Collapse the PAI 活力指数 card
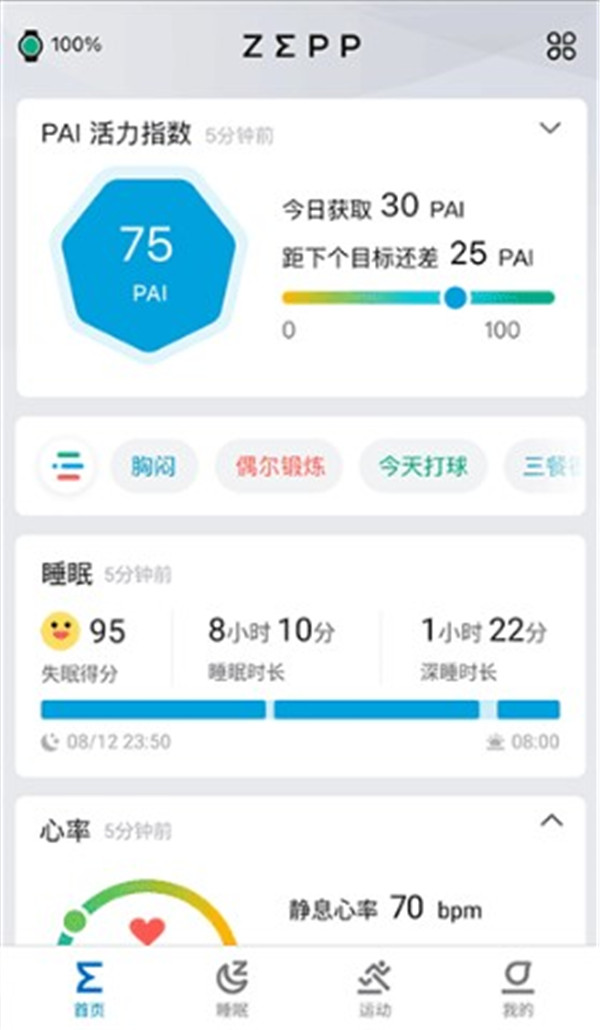Viewport: 600px width, 1030px height. pos(550,128)
